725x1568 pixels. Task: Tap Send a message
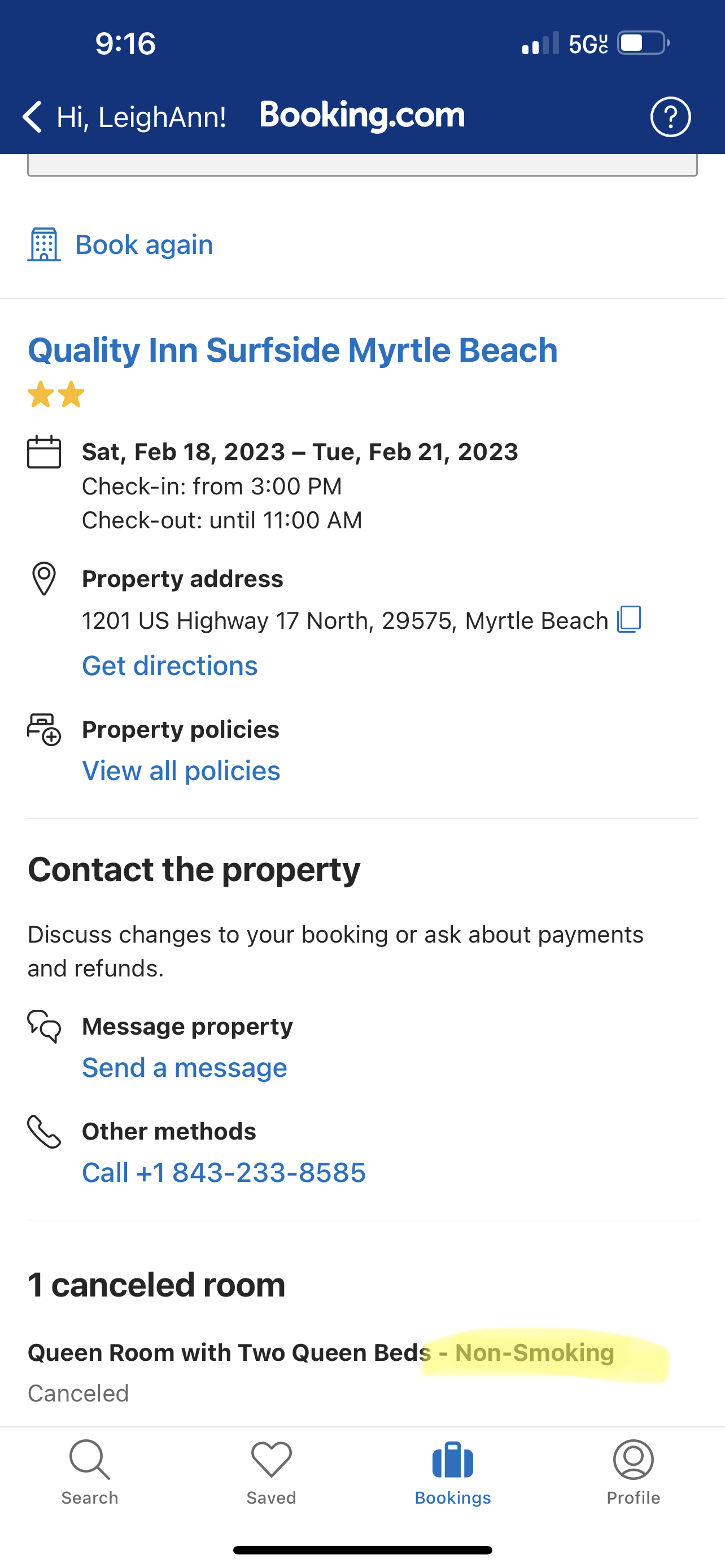pyautogui.click(x=185, y=1067)
